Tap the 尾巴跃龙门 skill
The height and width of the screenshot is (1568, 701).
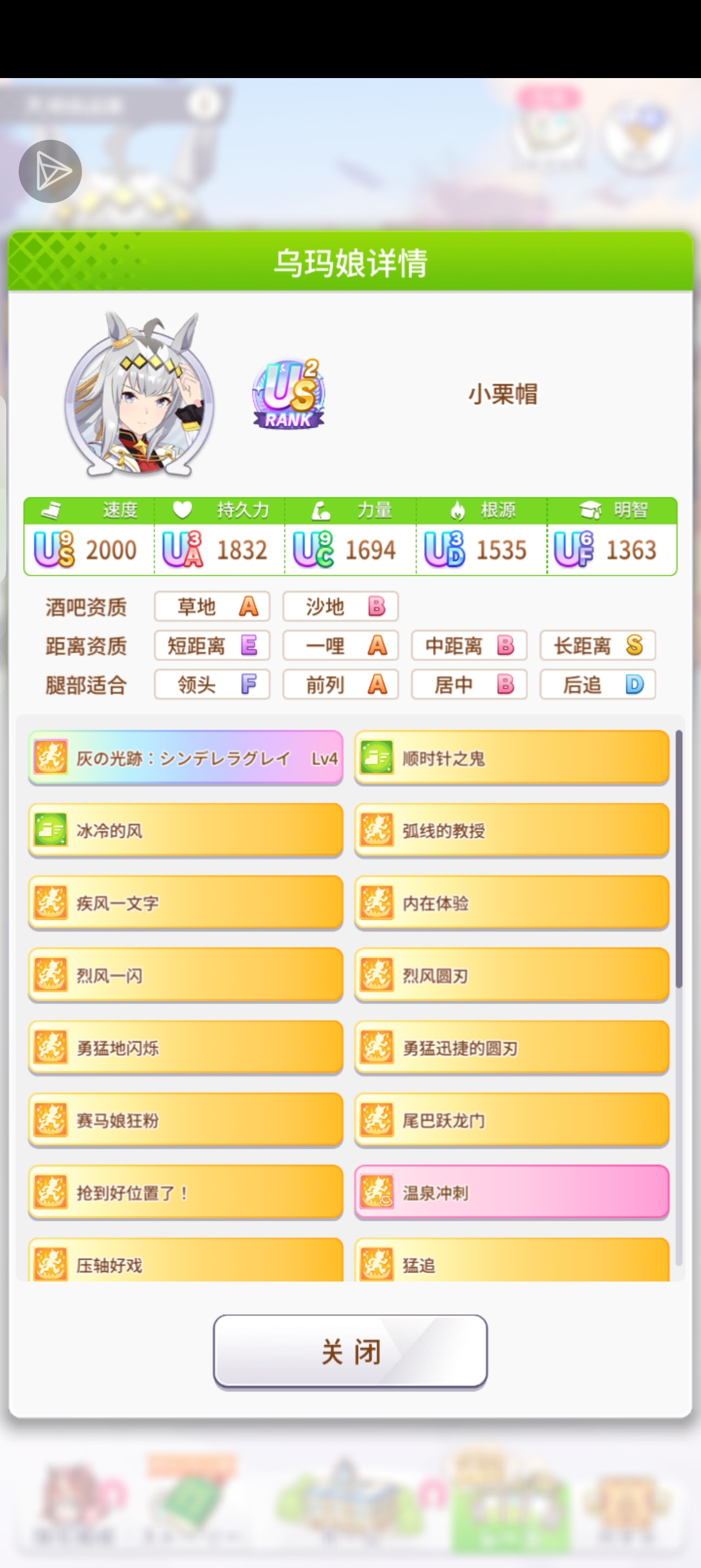[511, 1120]
